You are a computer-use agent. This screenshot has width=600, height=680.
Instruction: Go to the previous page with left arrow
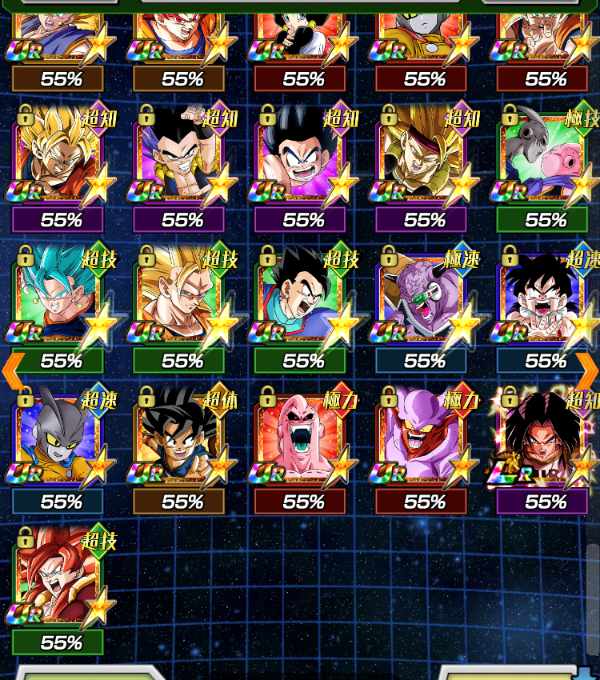click(12, 372)
